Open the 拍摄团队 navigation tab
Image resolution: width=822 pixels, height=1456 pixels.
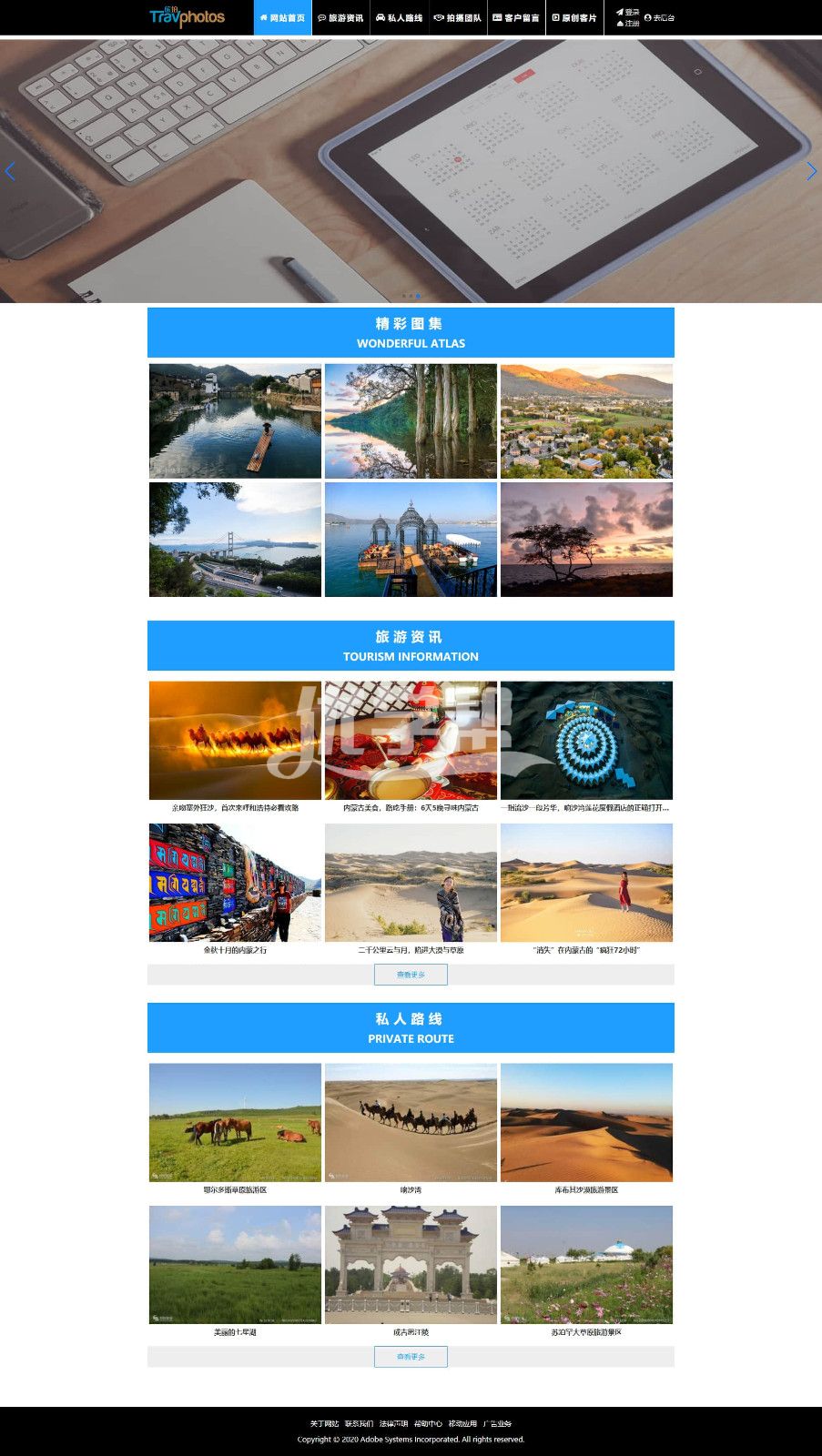[x=458, y=18]
